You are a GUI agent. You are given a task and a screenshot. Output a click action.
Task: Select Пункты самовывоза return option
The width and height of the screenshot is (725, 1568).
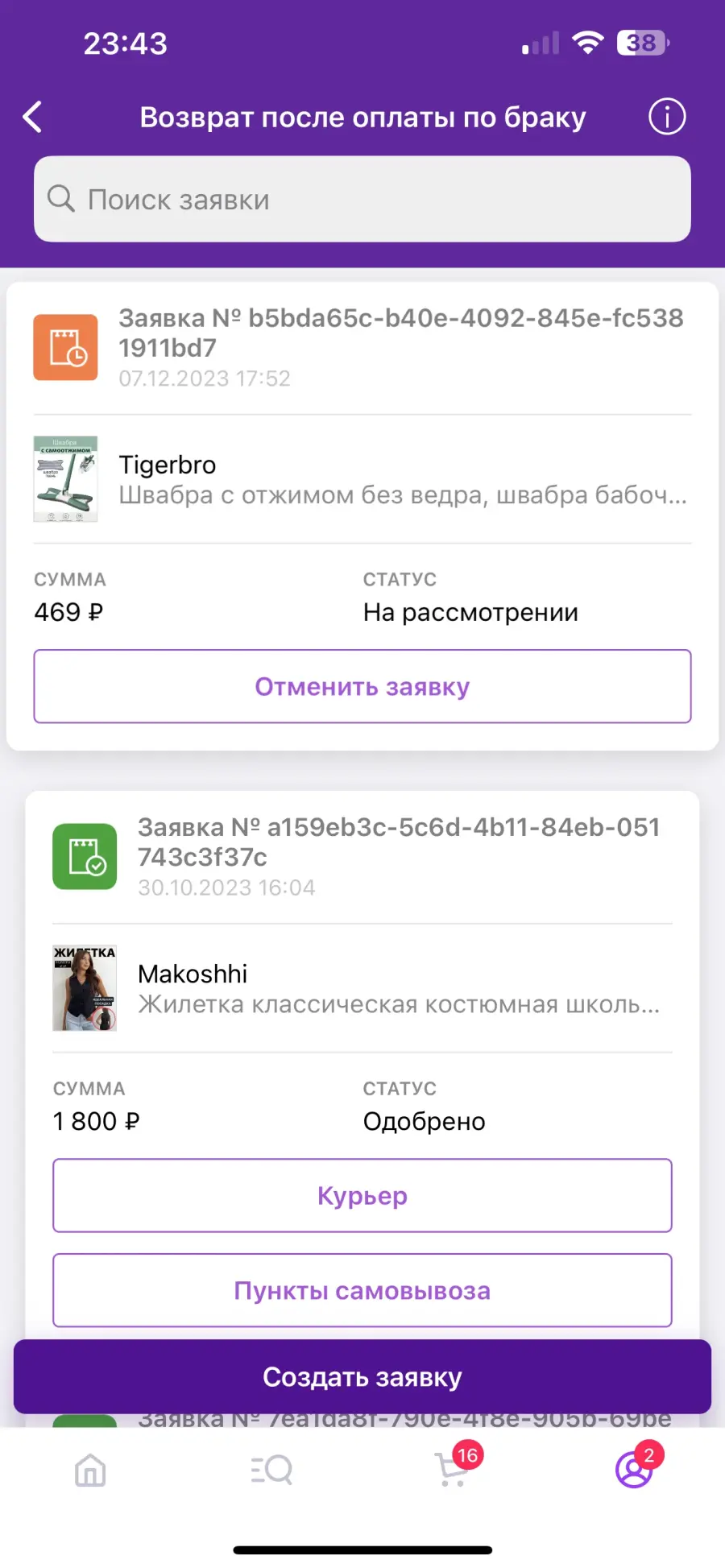click(x=362, y=1290)
